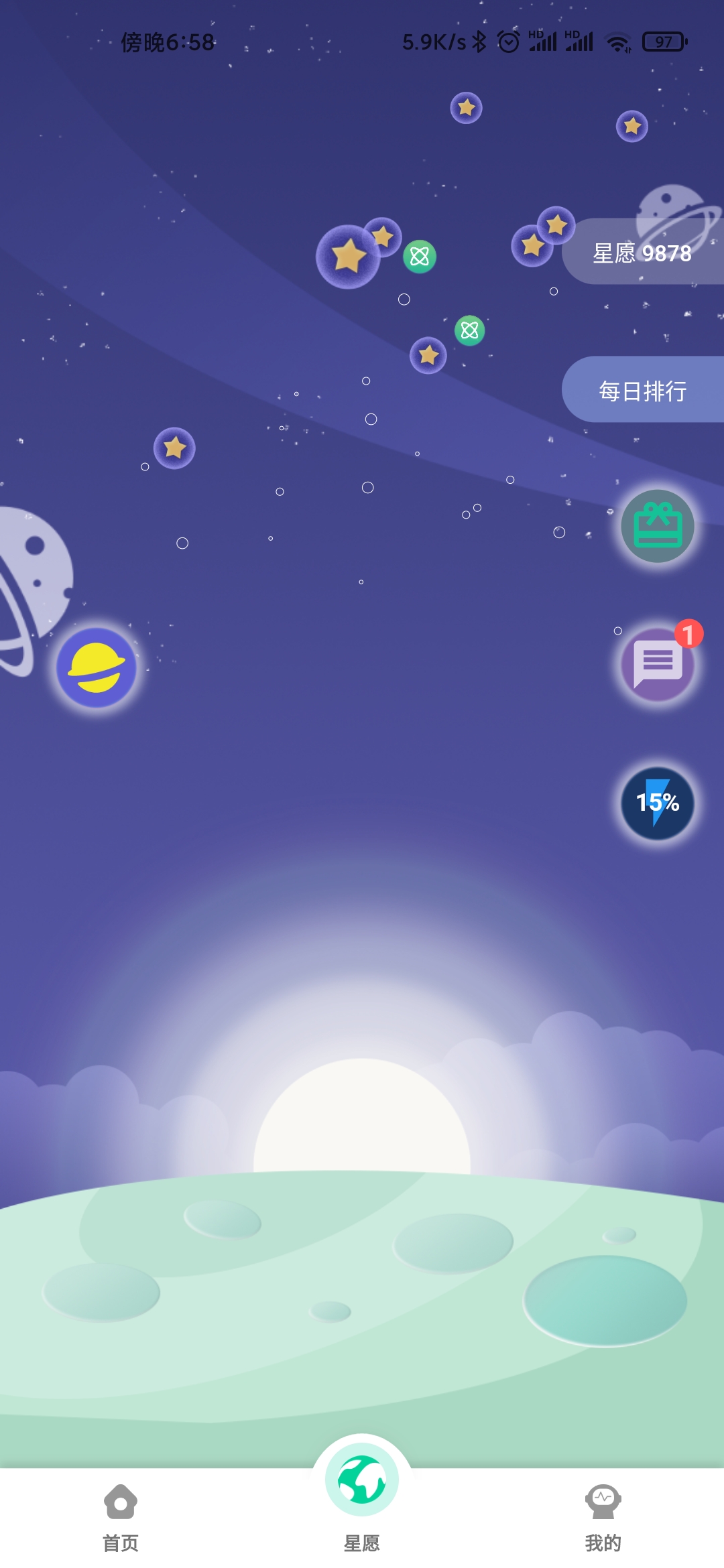Screen dimensions: 724x1568
Task: Open the green gift box icon
Action: (658, 526)
